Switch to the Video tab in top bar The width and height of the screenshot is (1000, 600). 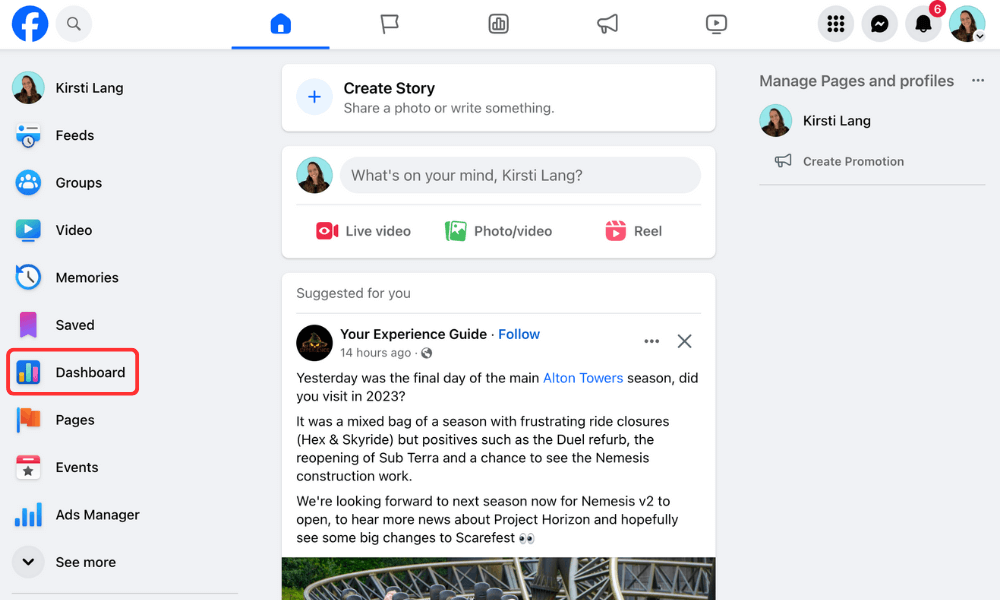(716, 24)
